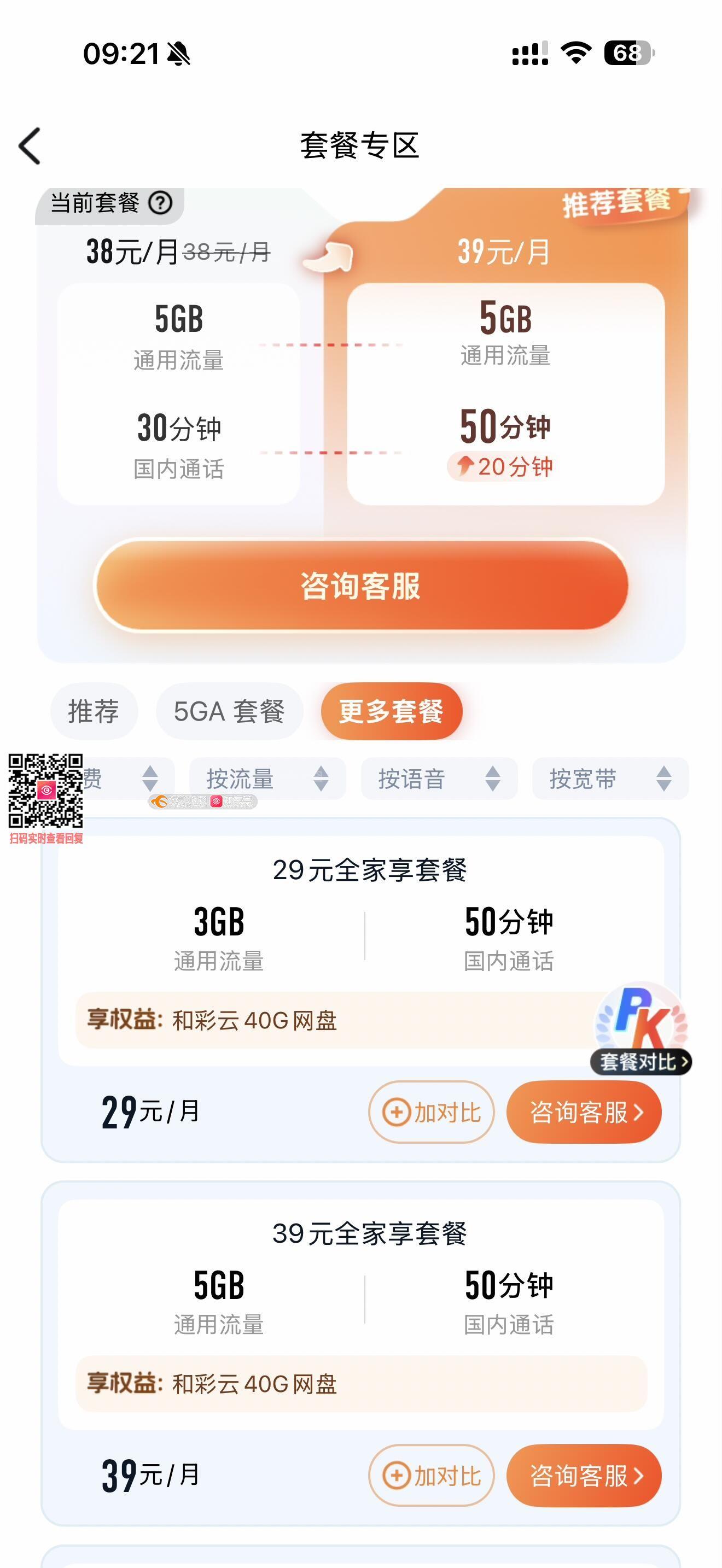Add the 39元全家享 plan to comparison
Screen dimensions: 722x1568
431,1476
